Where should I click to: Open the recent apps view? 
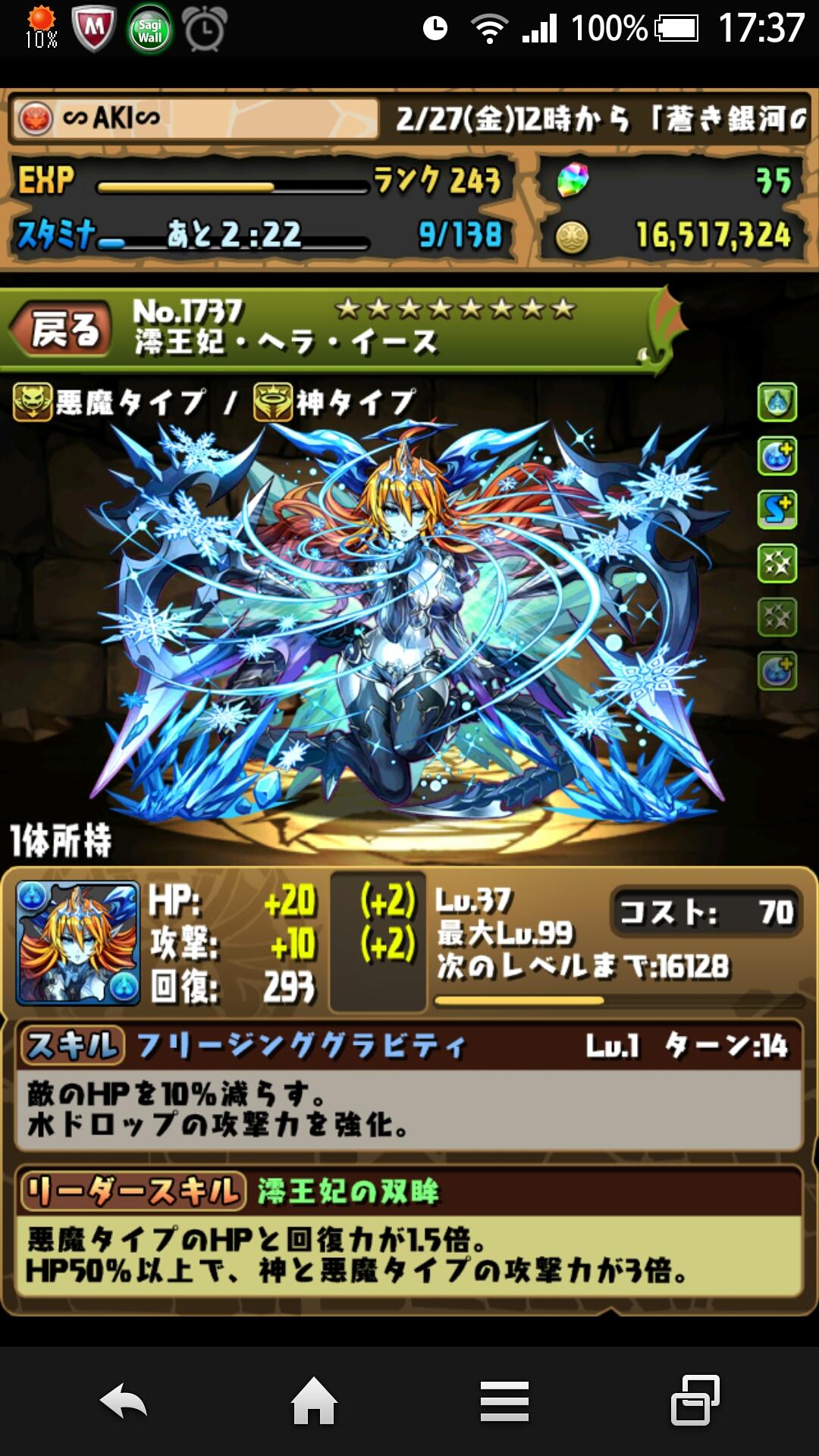coord(695,1401)
